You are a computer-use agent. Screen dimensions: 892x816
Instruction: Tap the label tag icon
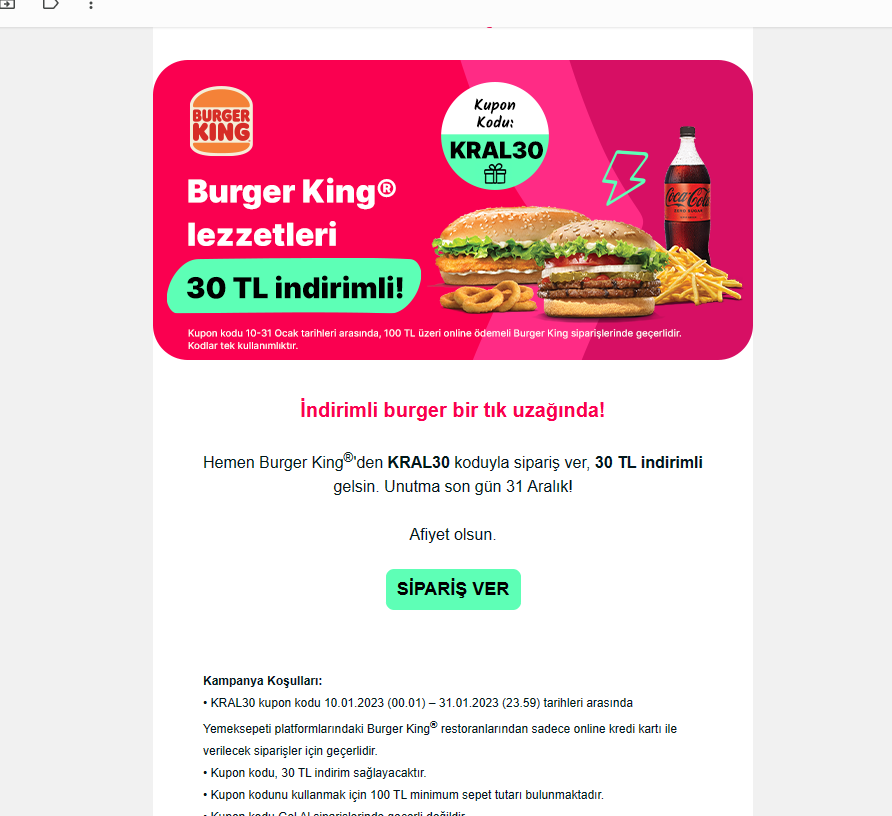[50, 5]
